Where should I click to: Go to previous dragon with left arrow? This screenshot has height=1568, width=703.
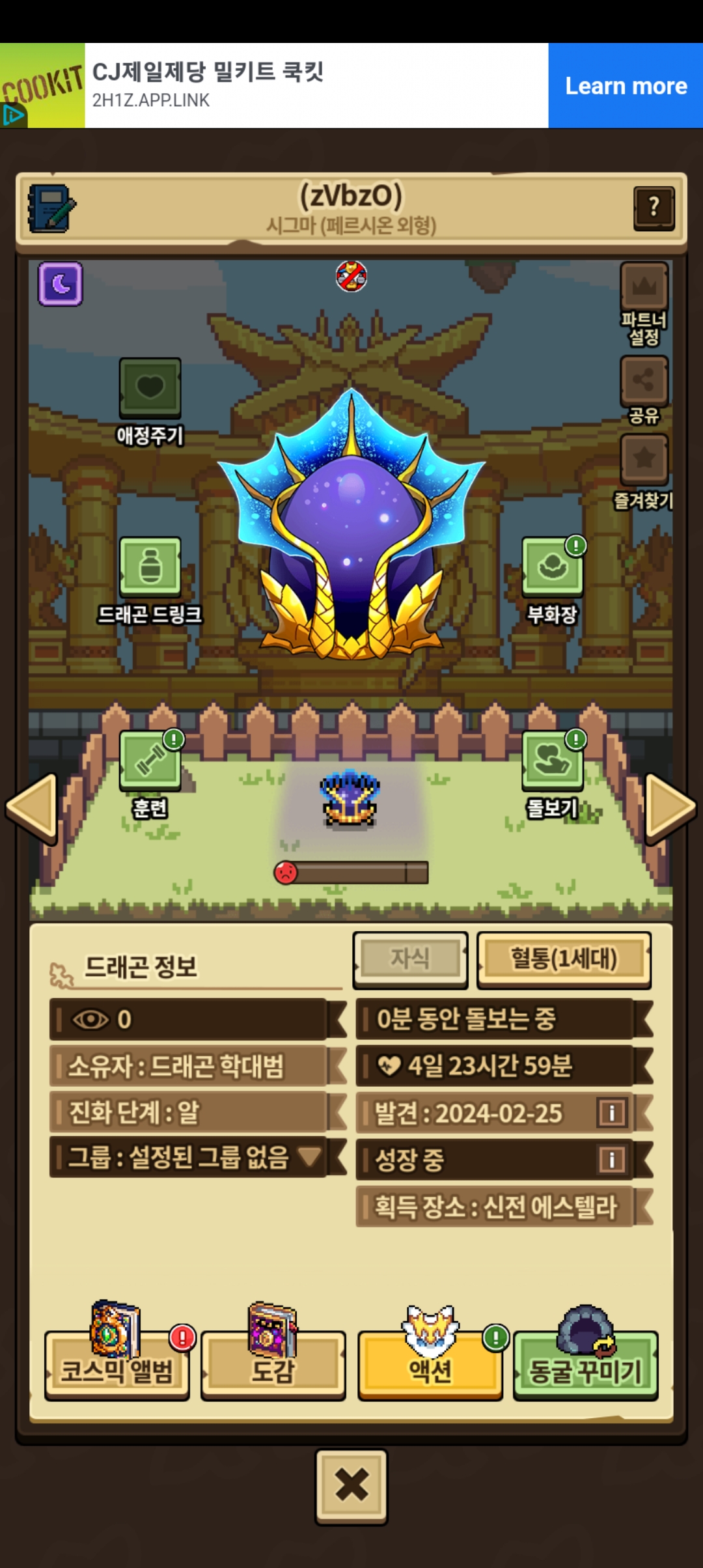[31, 807]
